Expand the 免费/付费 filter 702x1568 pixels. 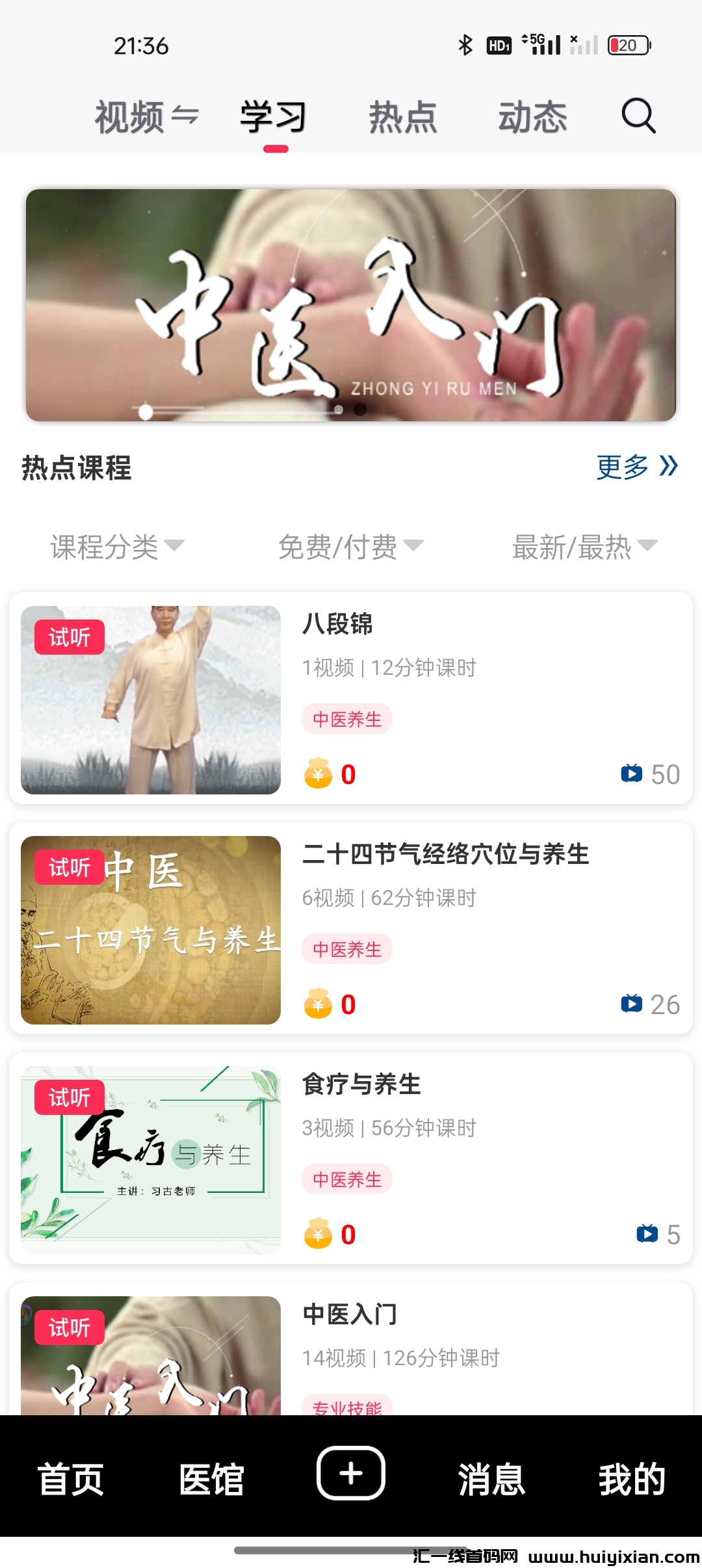pos(350,546)
